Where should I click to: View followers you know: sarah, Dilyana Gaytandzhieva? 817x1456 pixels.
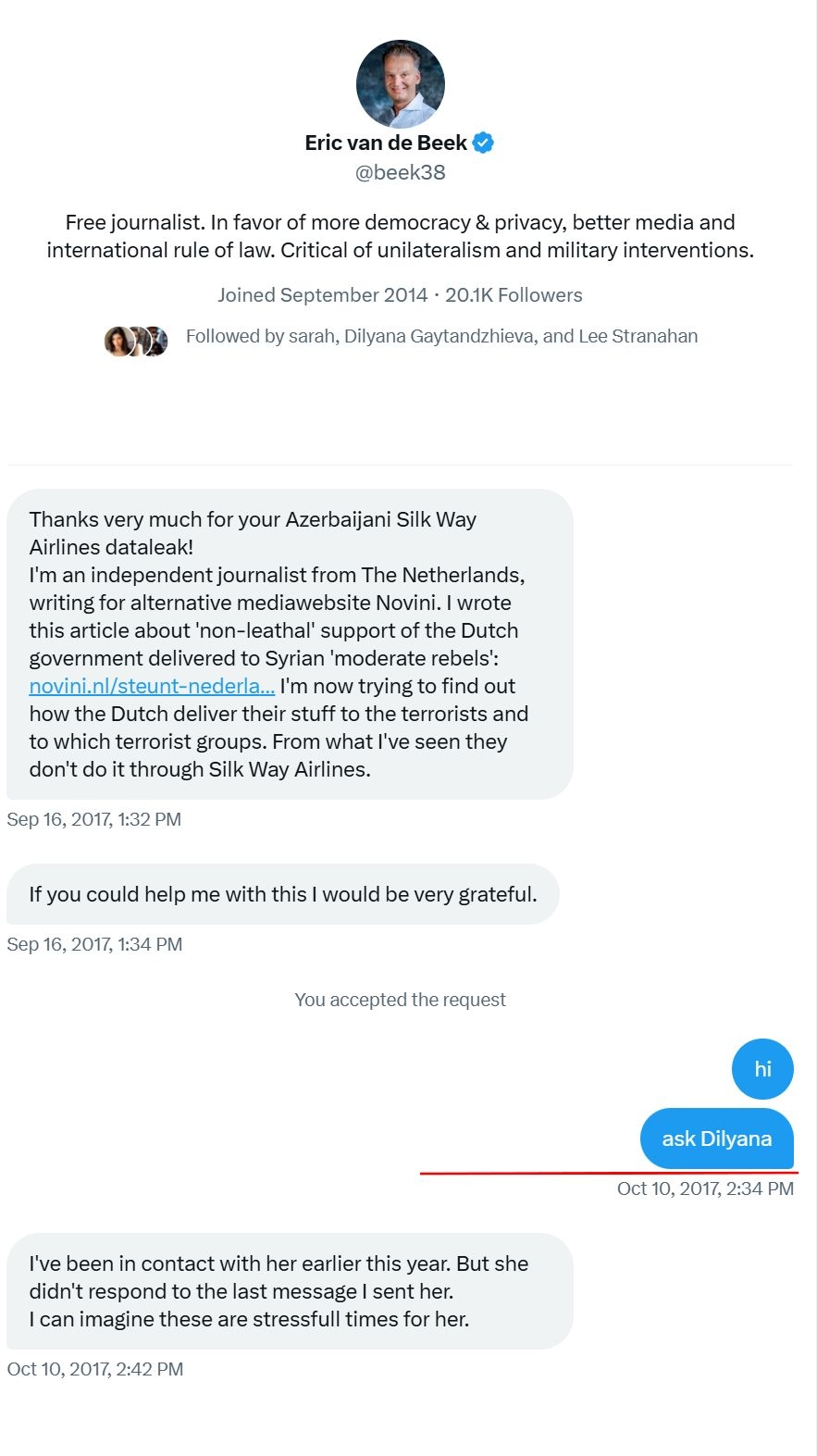441,336
